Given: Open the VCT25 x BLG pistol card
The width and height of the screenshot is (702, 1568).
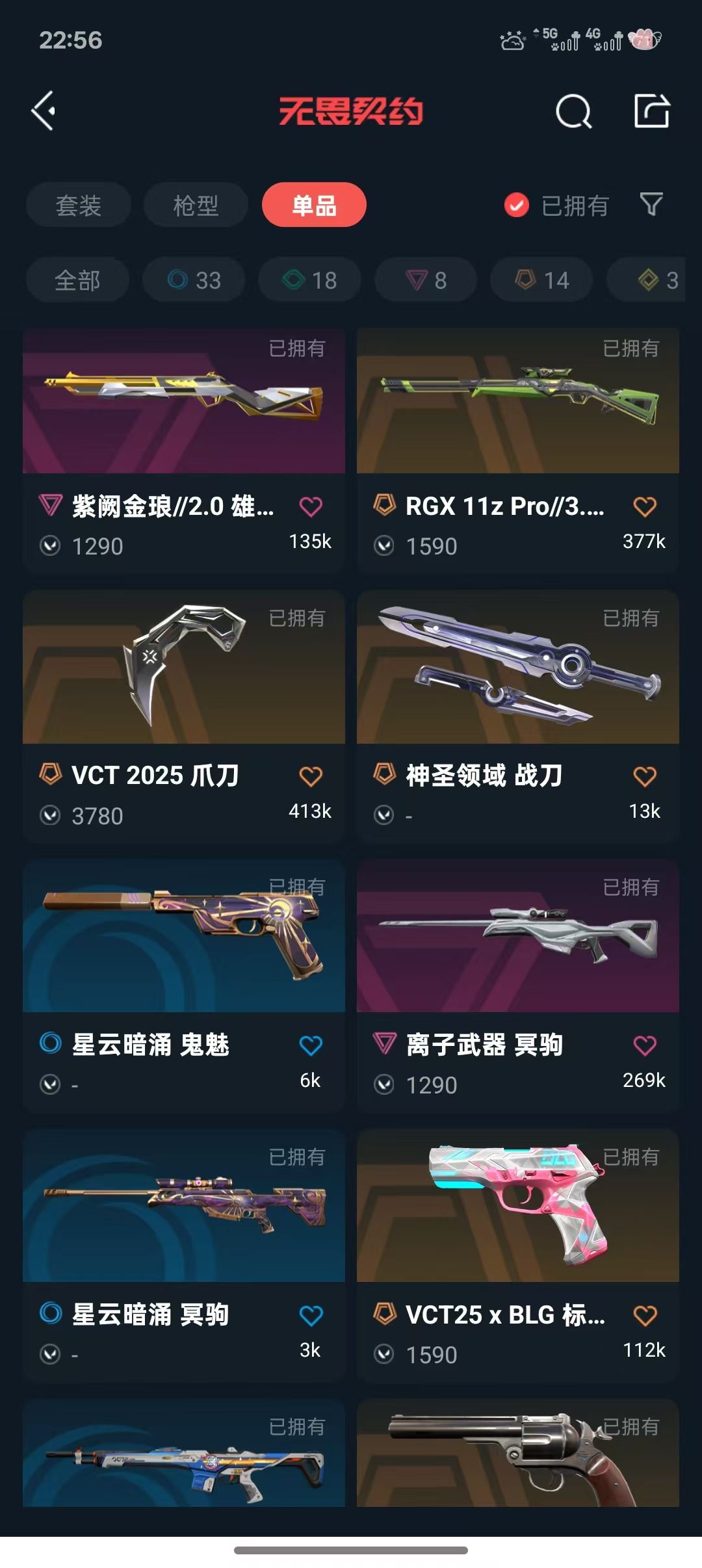Looking at the screenshot, I should tap(518, 1255).
